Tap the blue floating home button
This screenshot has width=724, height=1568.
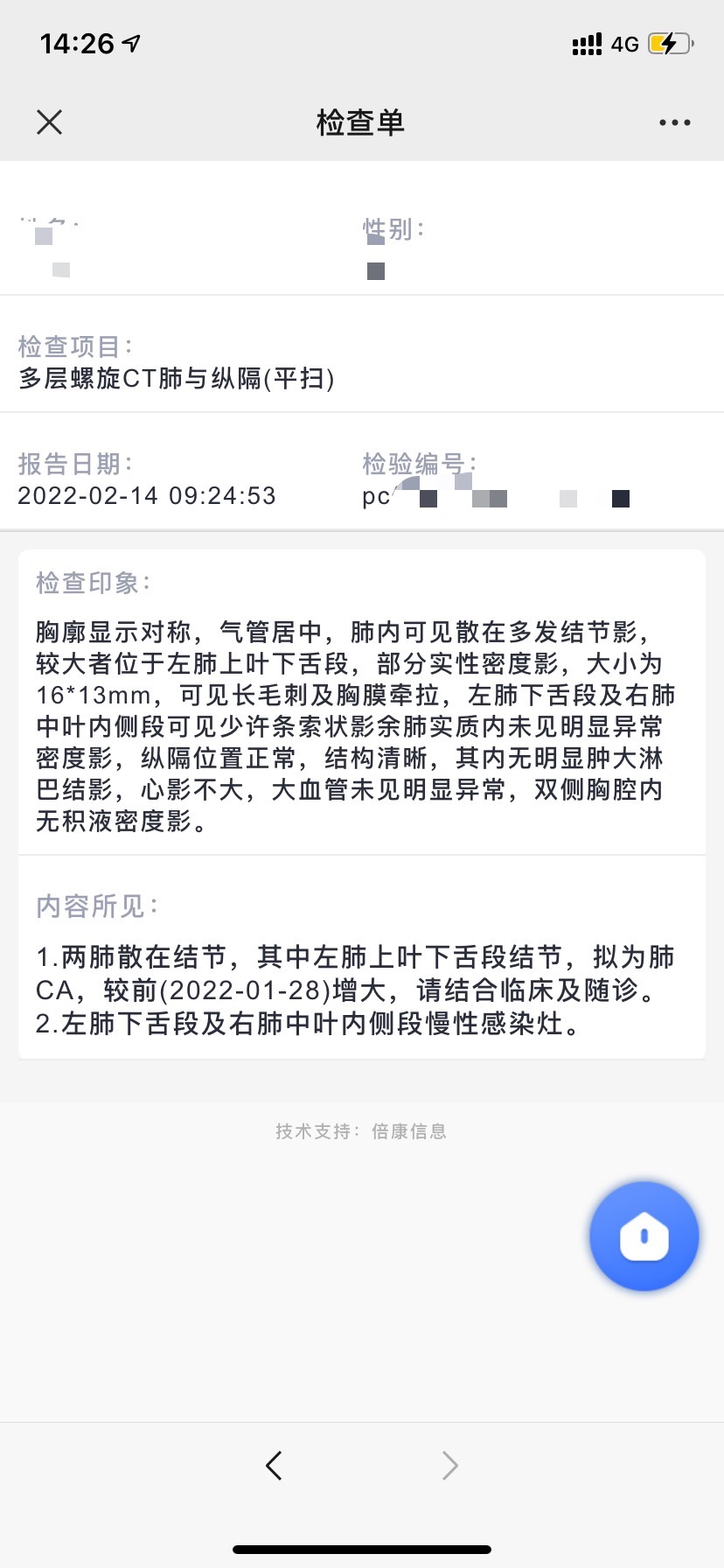pyautogui.click(x=644, y=1236)
